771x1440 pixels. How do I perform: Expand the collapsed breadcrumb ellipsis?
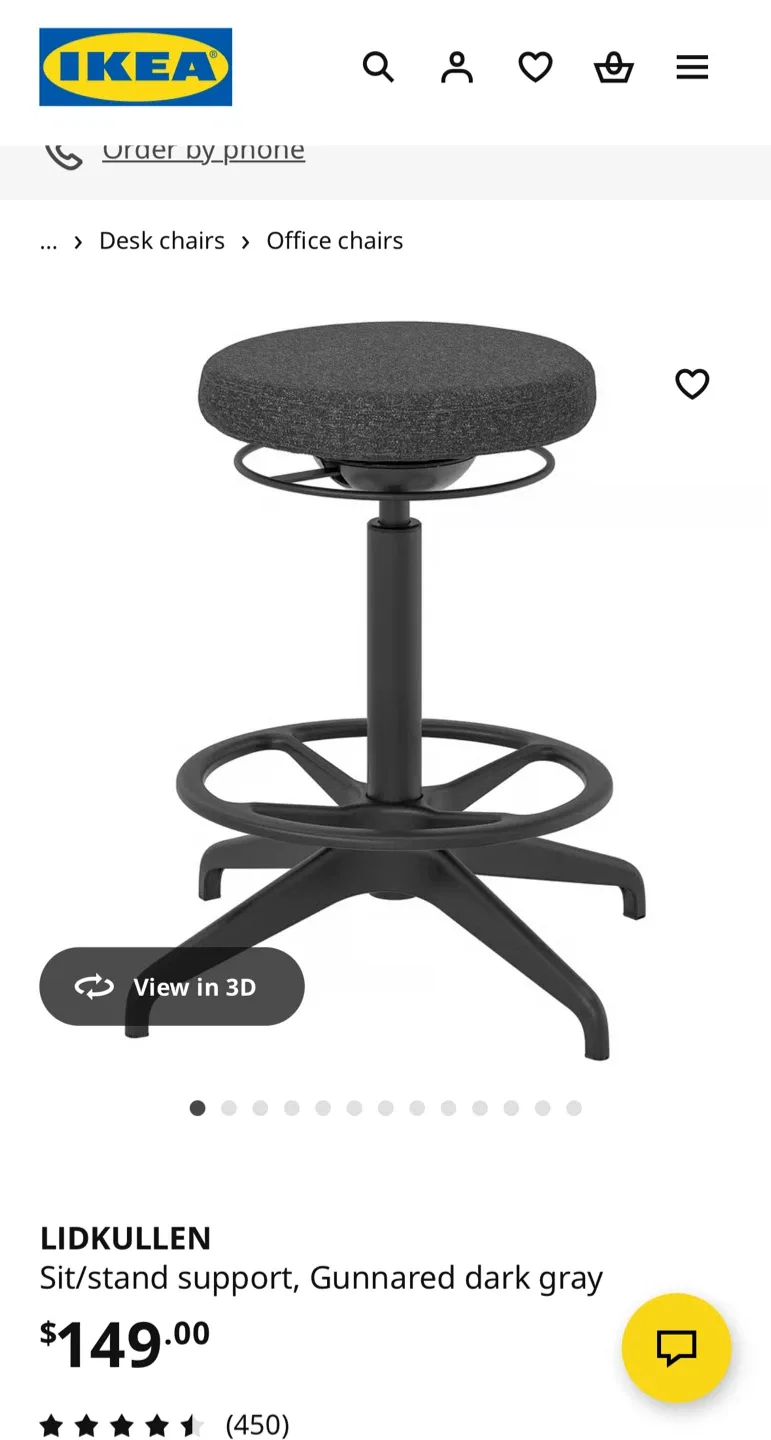pos(48,241)
